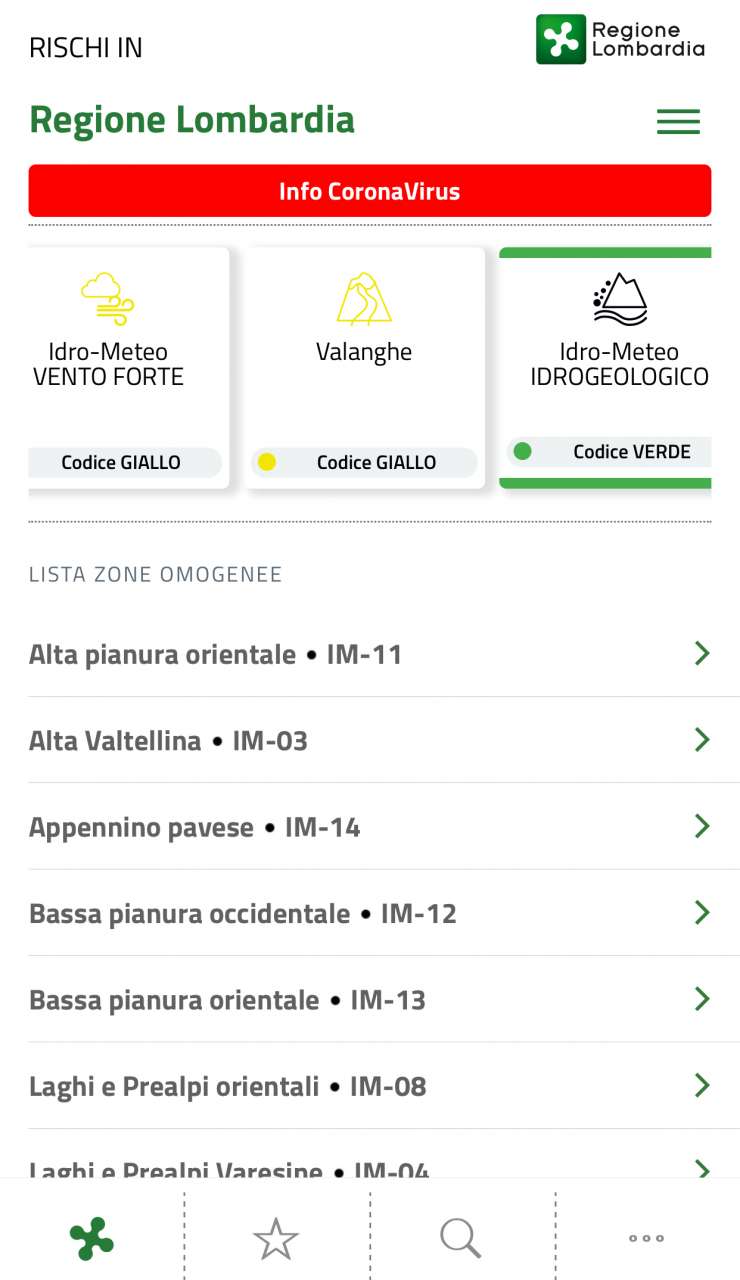Go to the search tab
740x1280 pixels.
[461, 1238]
